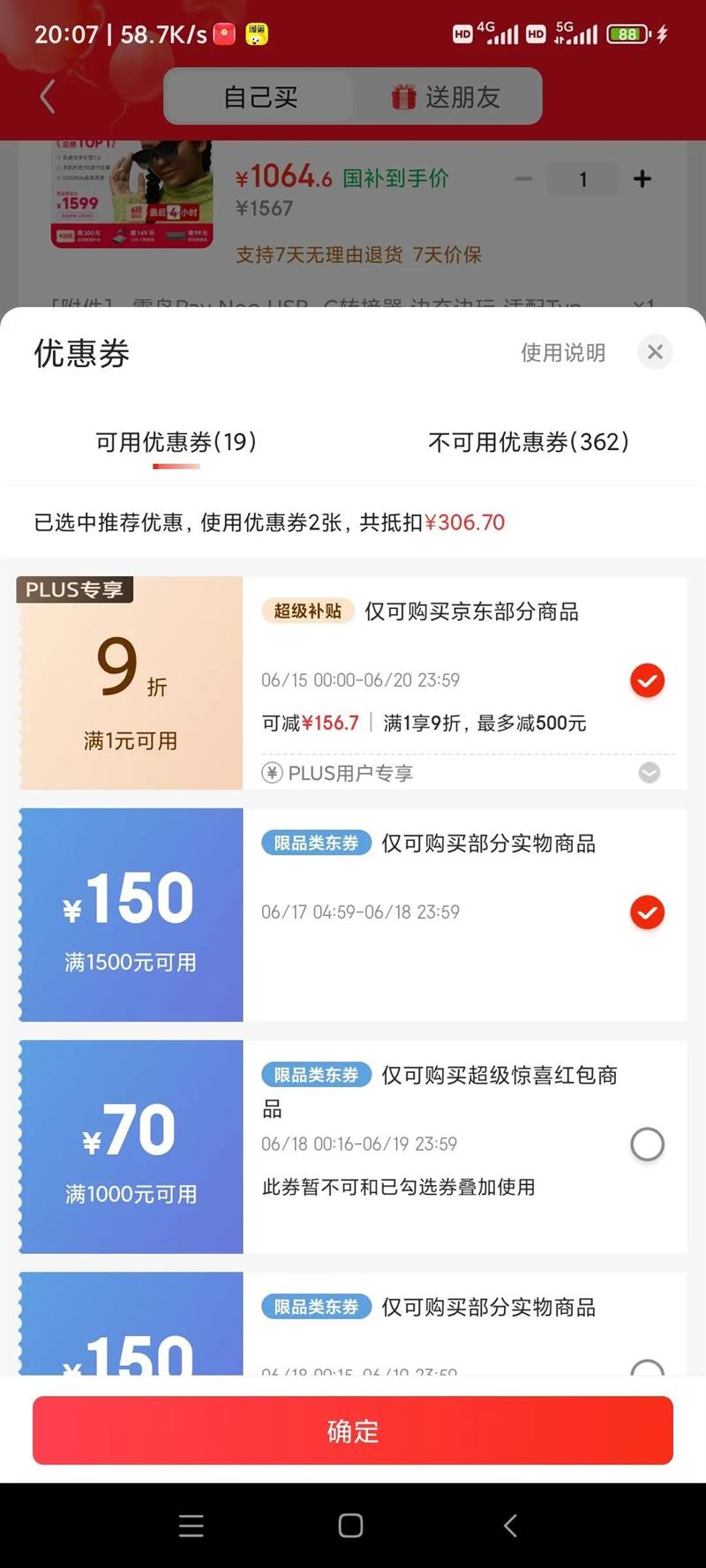
Task: Increase item quantity with plus
Action: 642,179
